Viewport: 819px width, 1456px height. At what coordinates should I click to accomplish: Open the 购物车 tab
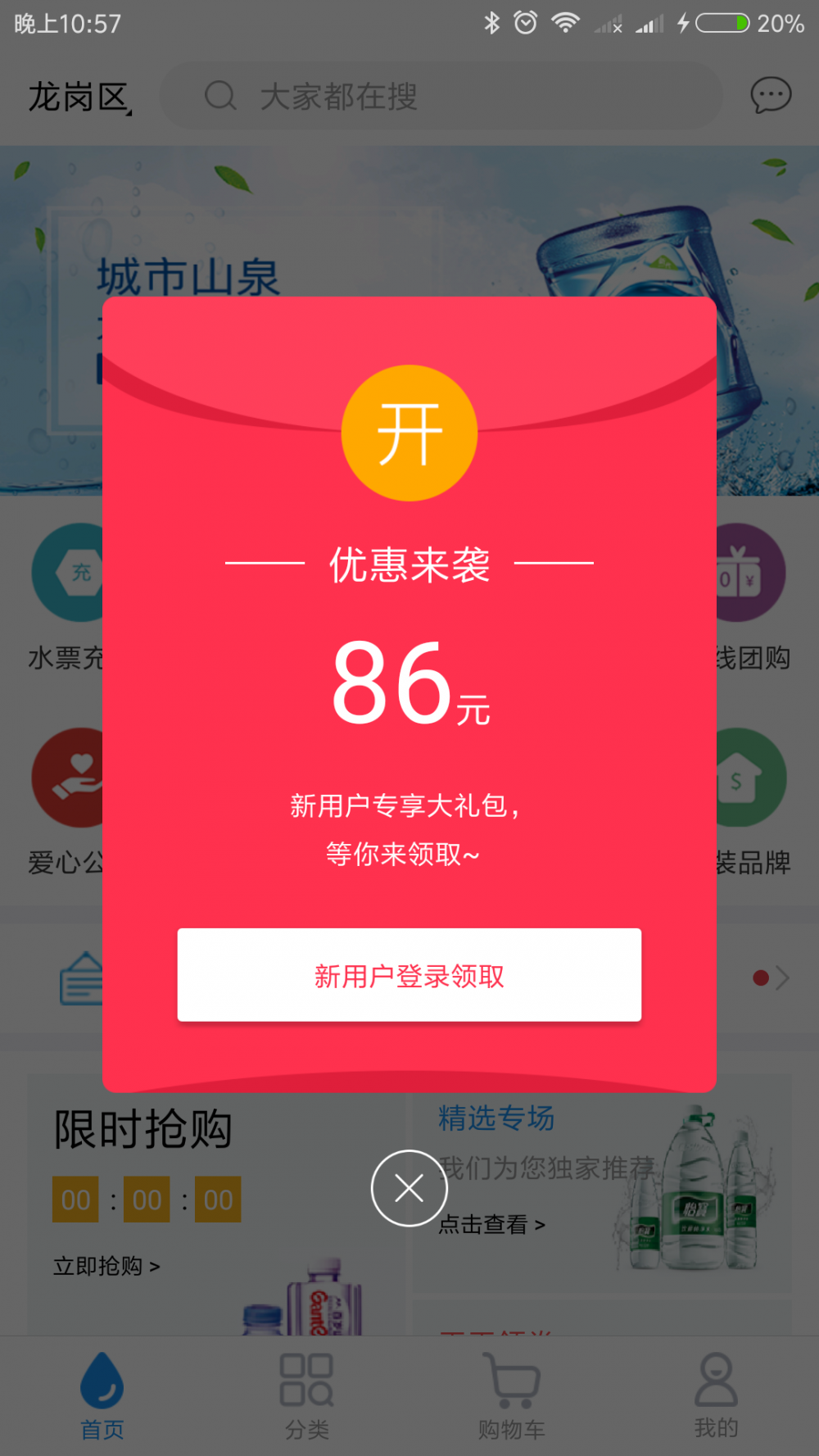512,1397
